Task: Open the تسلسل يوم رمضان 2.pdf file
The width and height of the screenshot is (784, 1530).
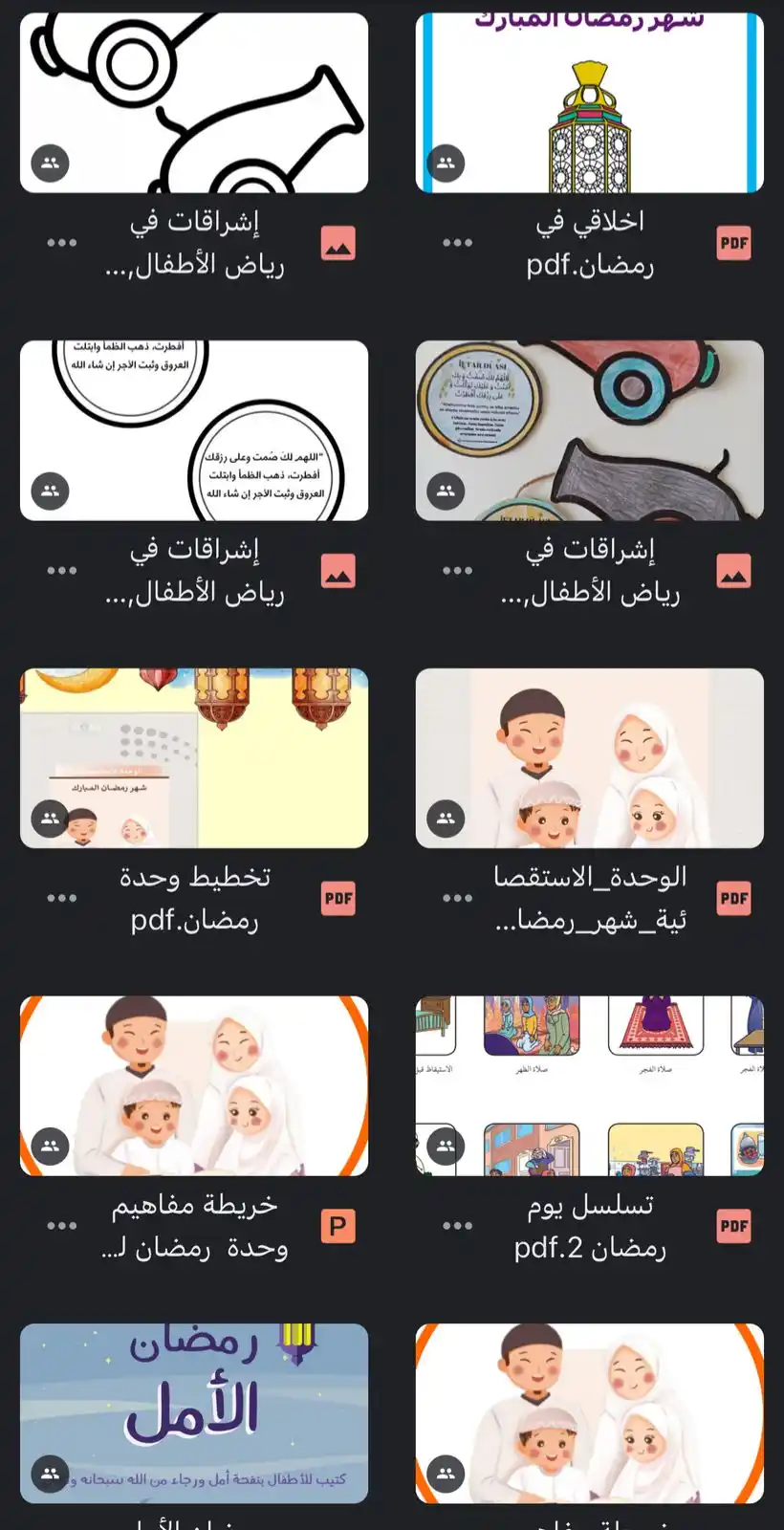Action: point(589,1085)
